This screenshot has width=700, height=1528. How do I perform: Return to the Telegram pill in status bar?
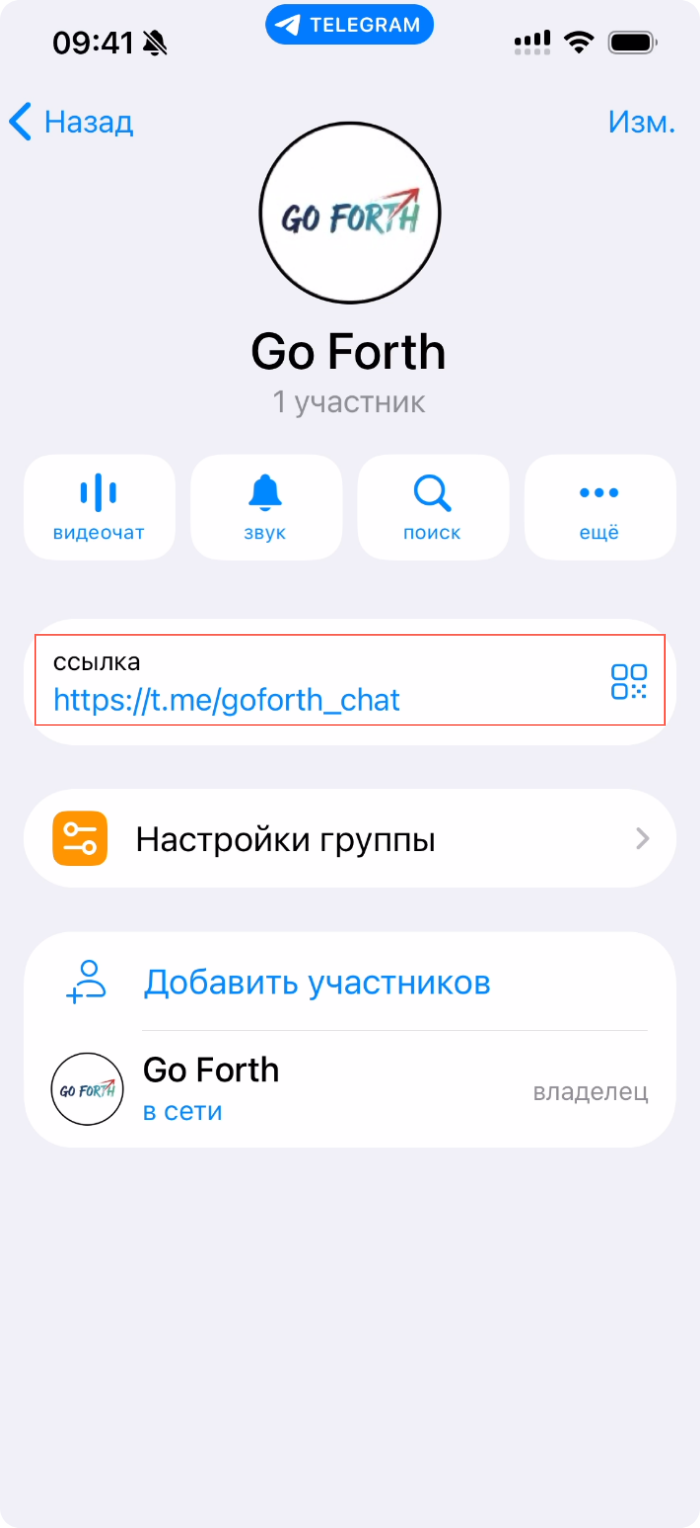pos(349,25)
